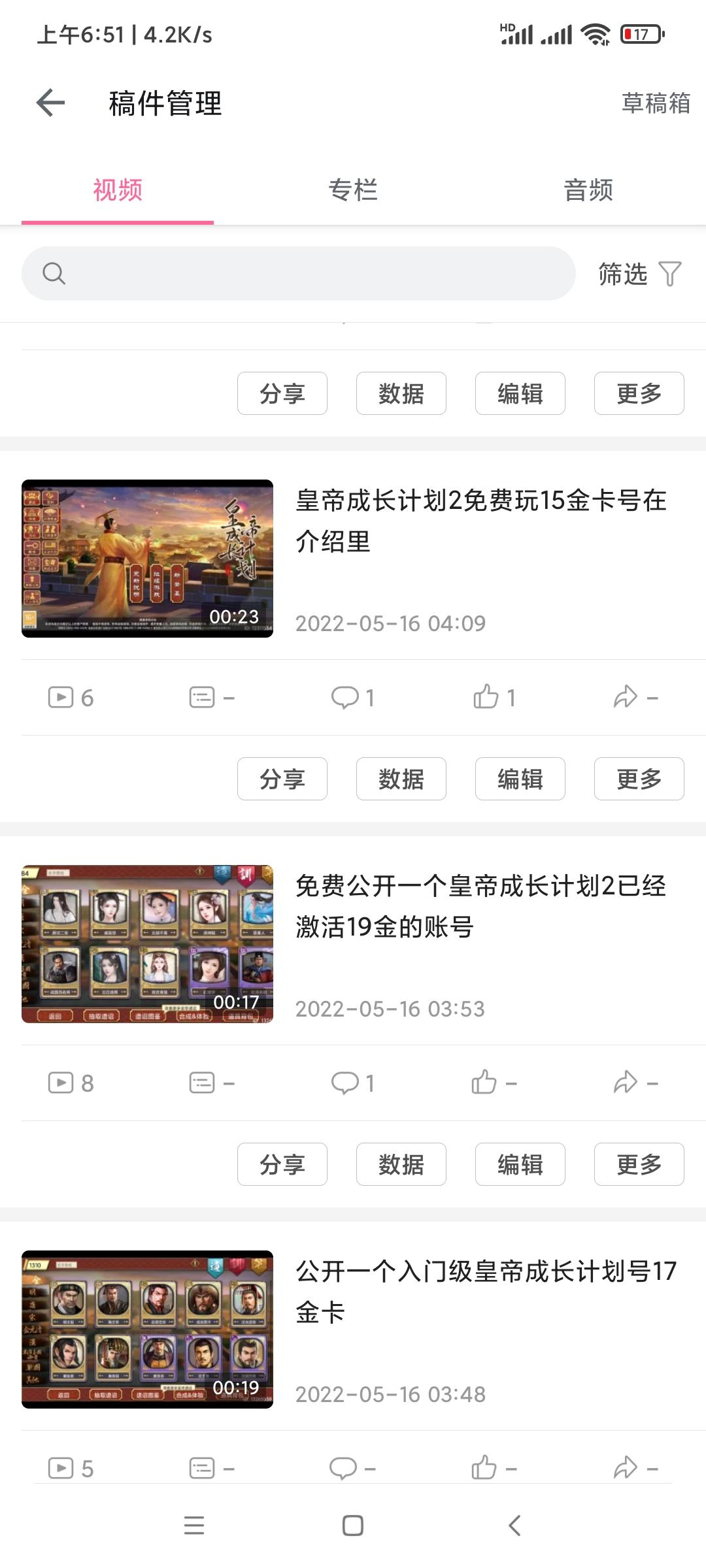Open recent apps from navigation bar
Screen dimensions: 706x1568
[194, 1526]
